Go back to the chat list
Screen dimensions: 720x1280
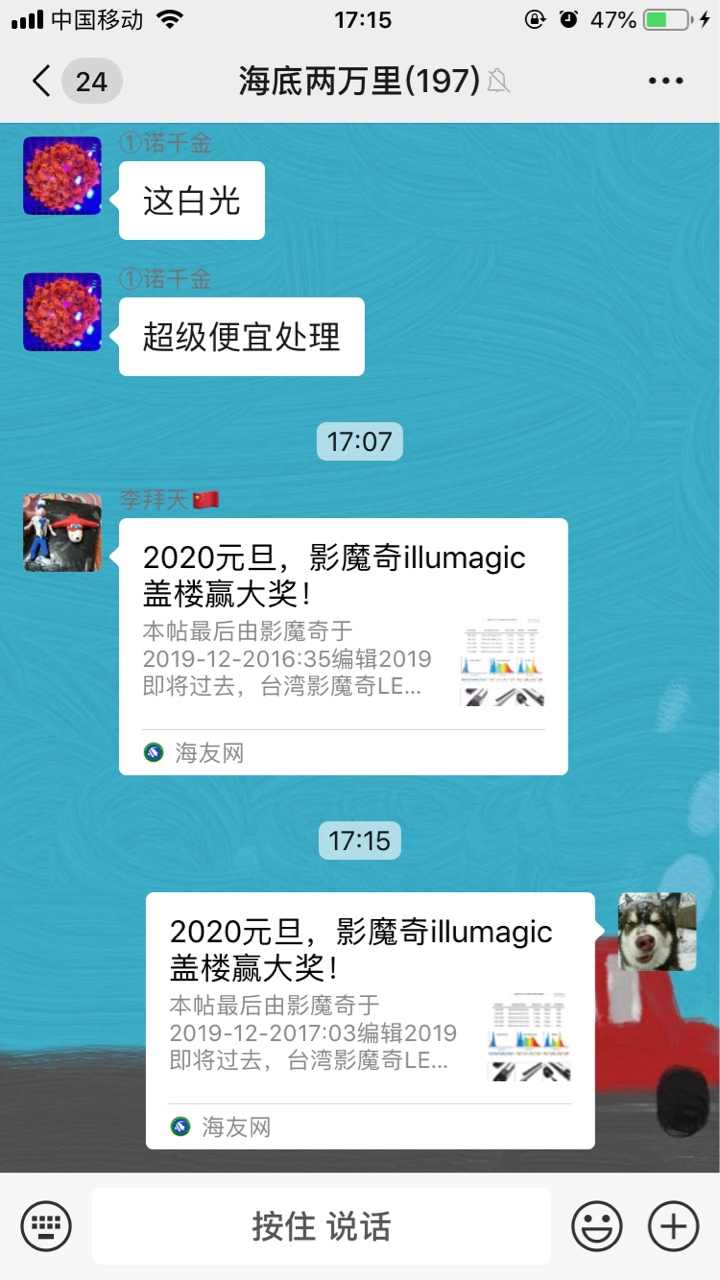(42, 81)
